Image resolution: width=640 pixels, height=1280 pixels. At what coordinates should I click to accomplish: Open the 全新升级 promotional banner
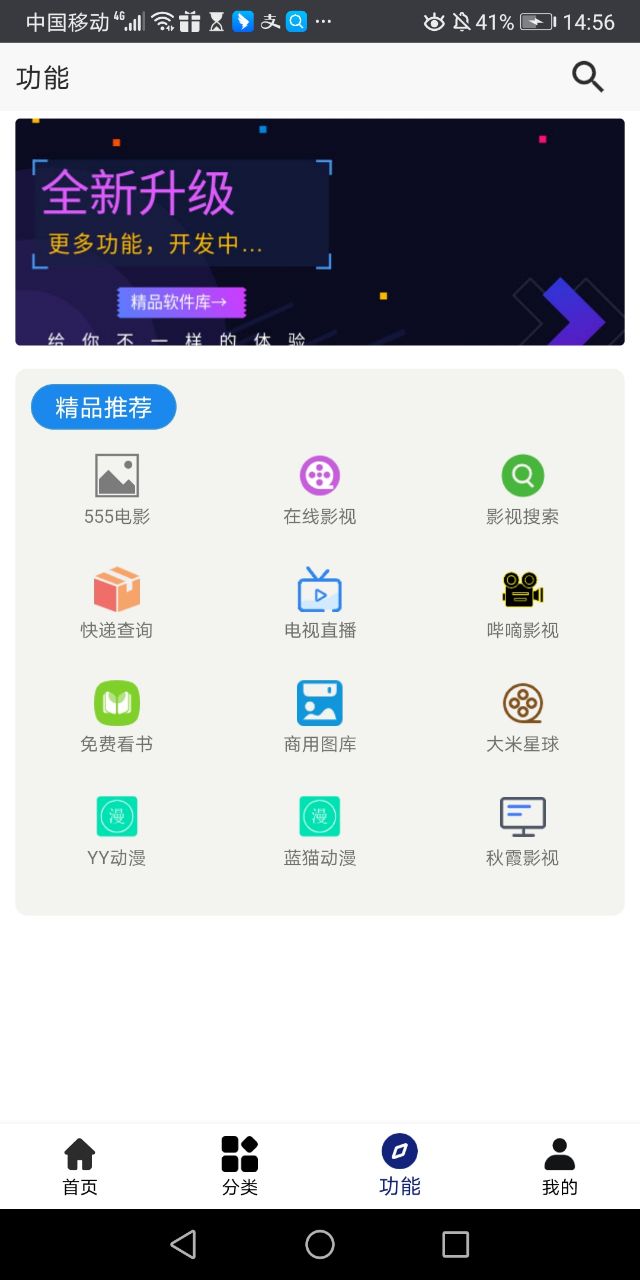pos(320,232)
